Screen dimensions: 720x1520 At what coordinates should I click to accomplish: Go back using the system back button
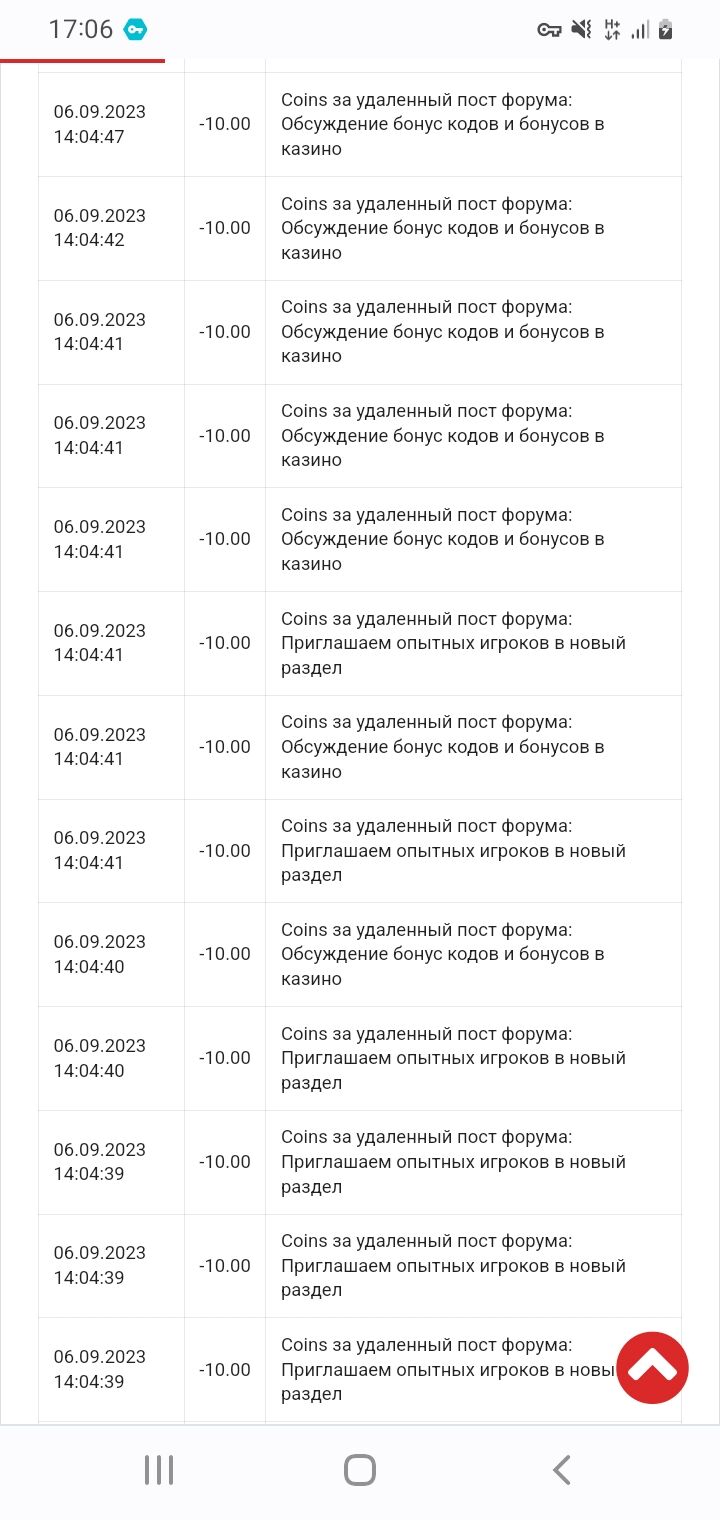561,1470
